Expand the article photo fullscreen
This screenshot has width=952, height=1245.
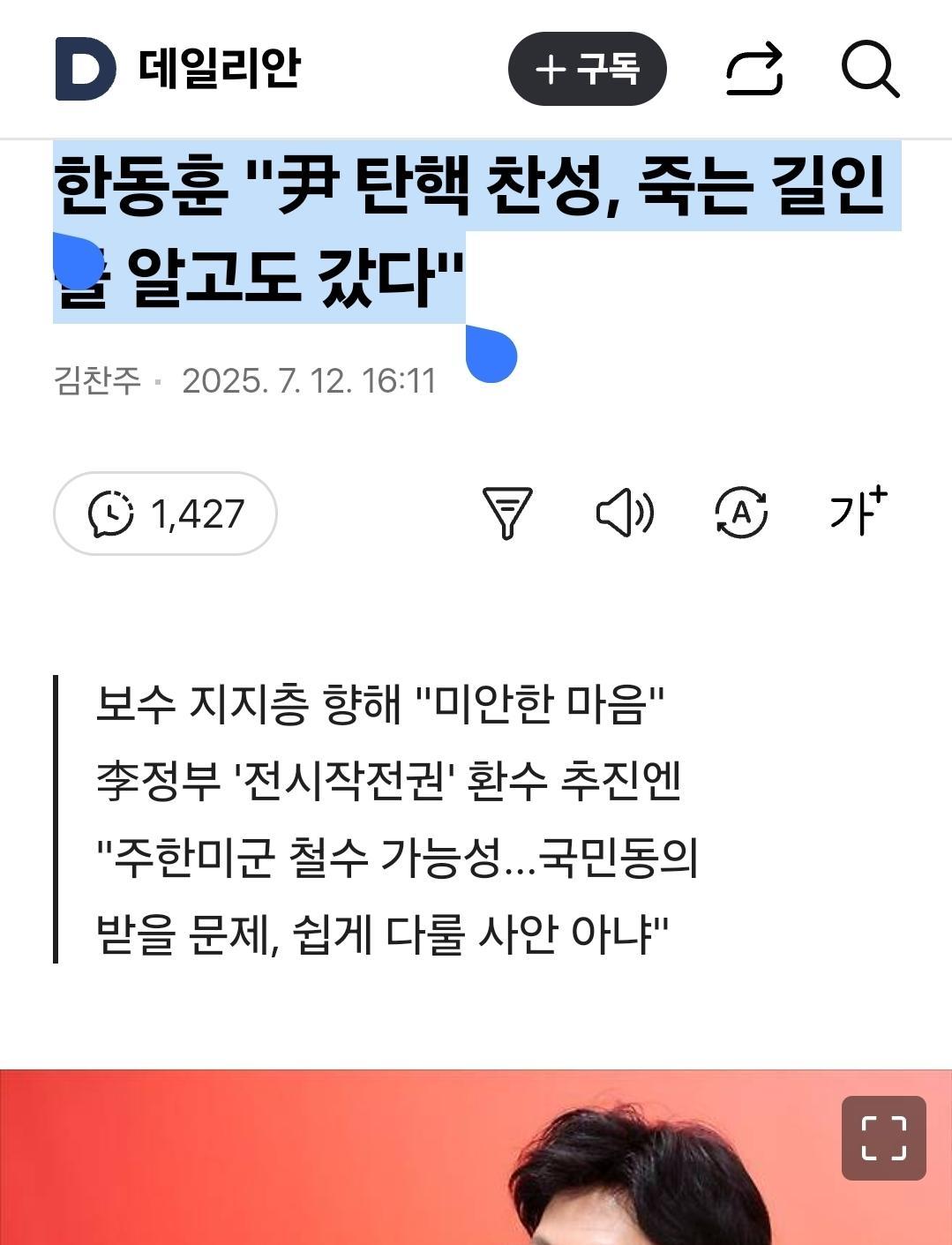point(883,1138)
